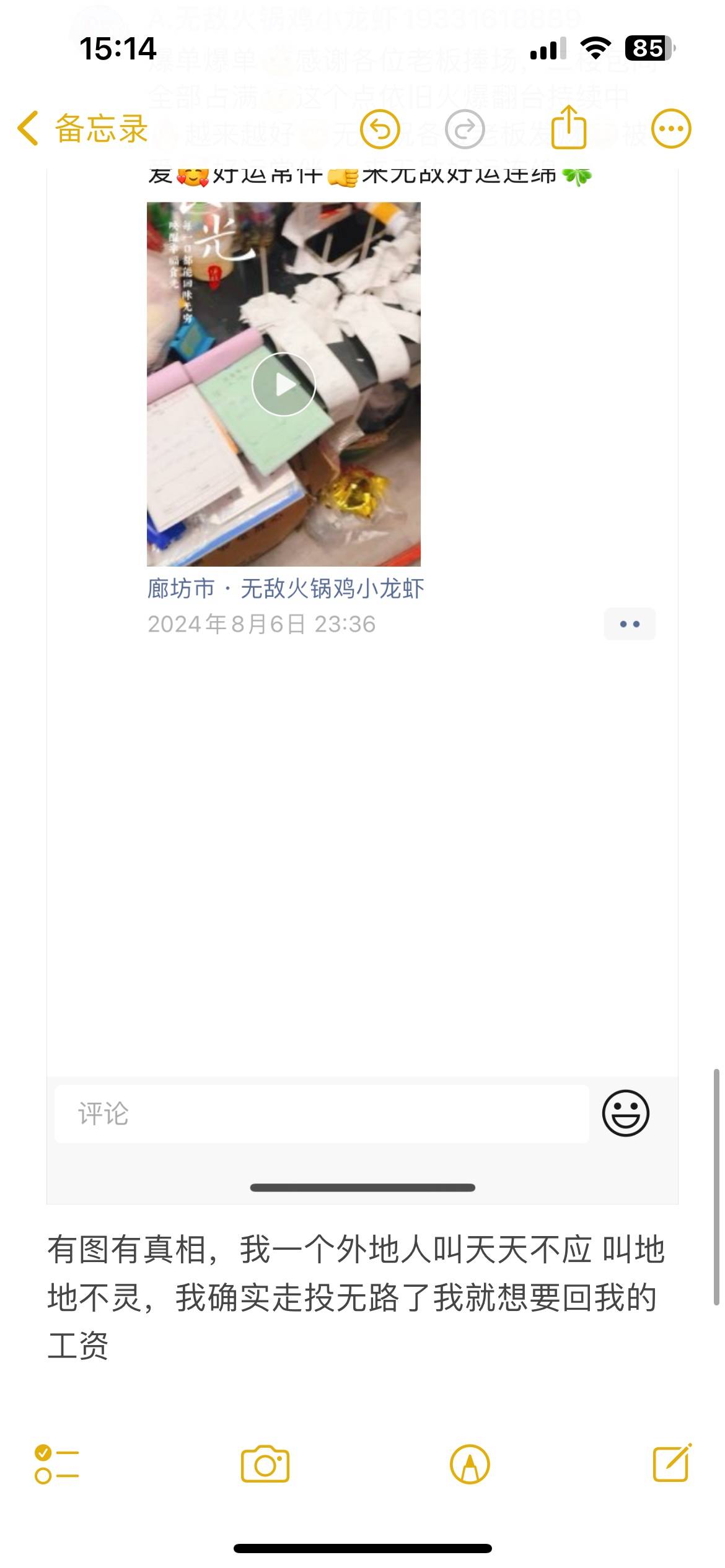Insert a checklist into the note
The image size is (725, 1568).
click(x=56, y=1465)
